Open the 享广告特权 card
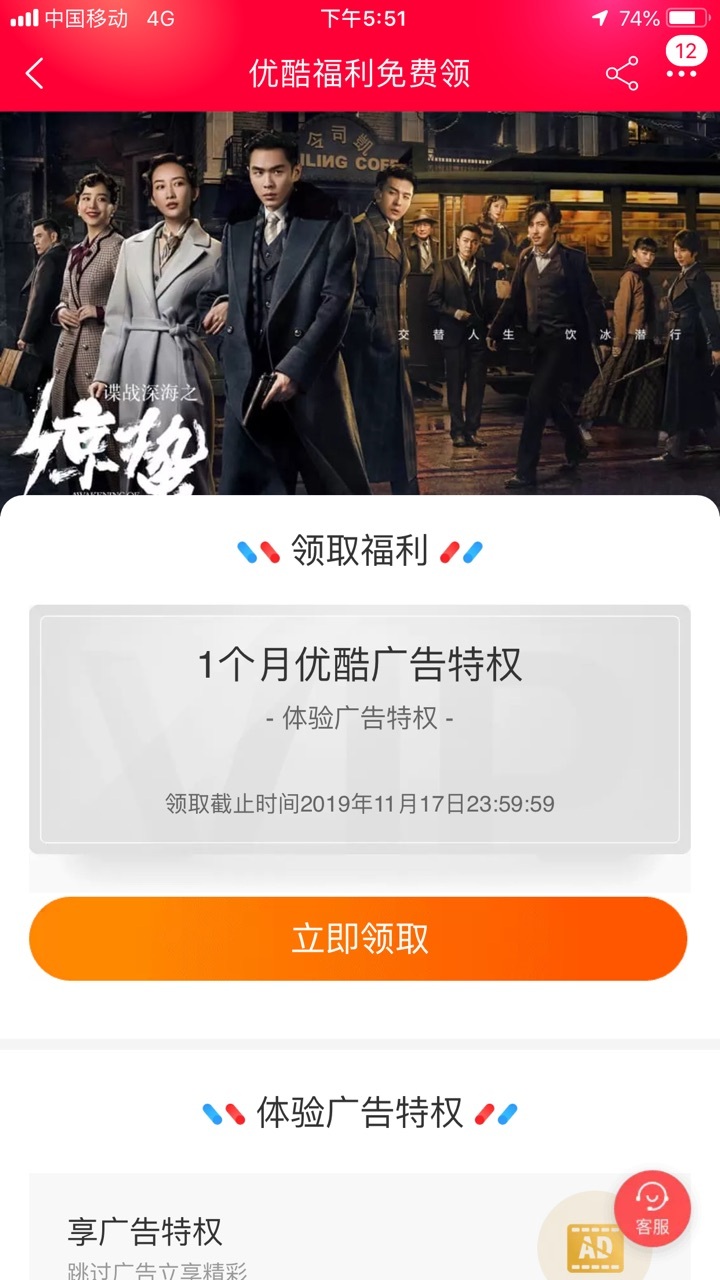The height and width of the screenshot is (1280, 720). pos(359,1227)
